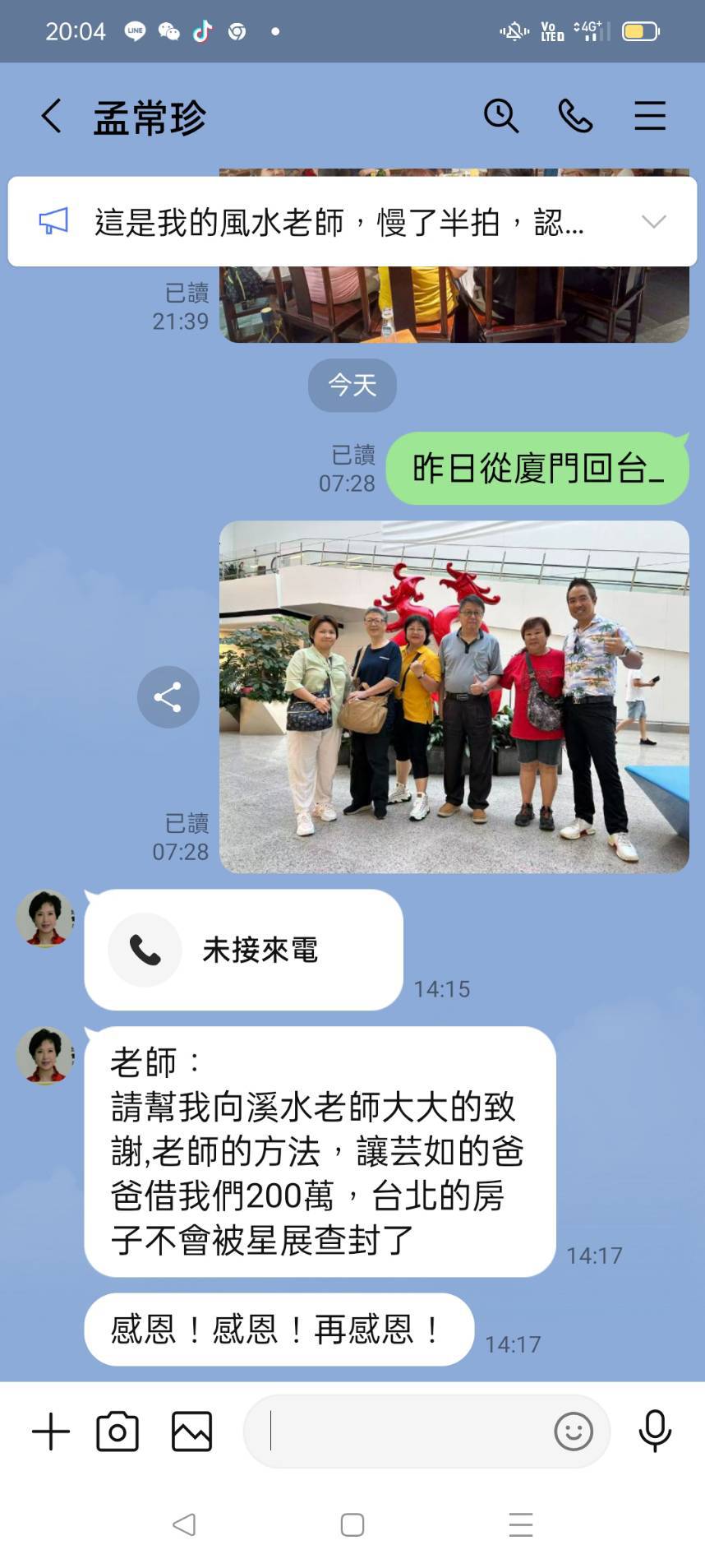Open the pinned 風水老師 announcement

(x=337, y=222)
